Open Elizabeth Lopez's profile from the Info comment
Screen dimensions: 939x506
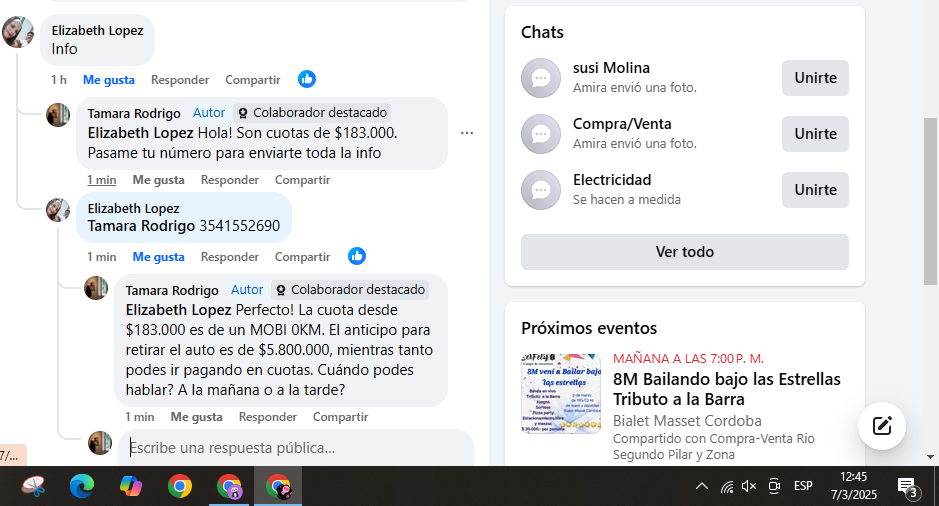(97, 31)
